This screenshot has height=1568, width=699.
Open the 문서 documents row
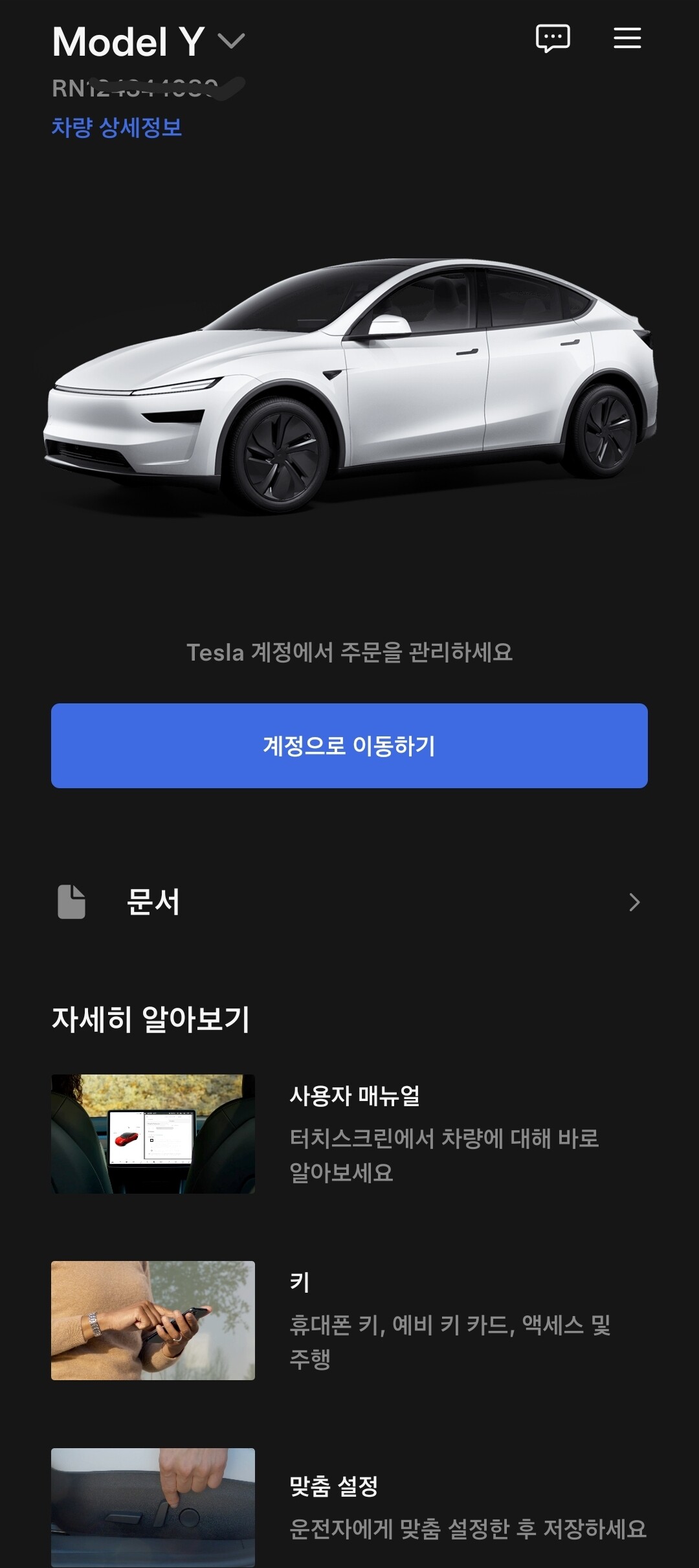click(349, 902)
